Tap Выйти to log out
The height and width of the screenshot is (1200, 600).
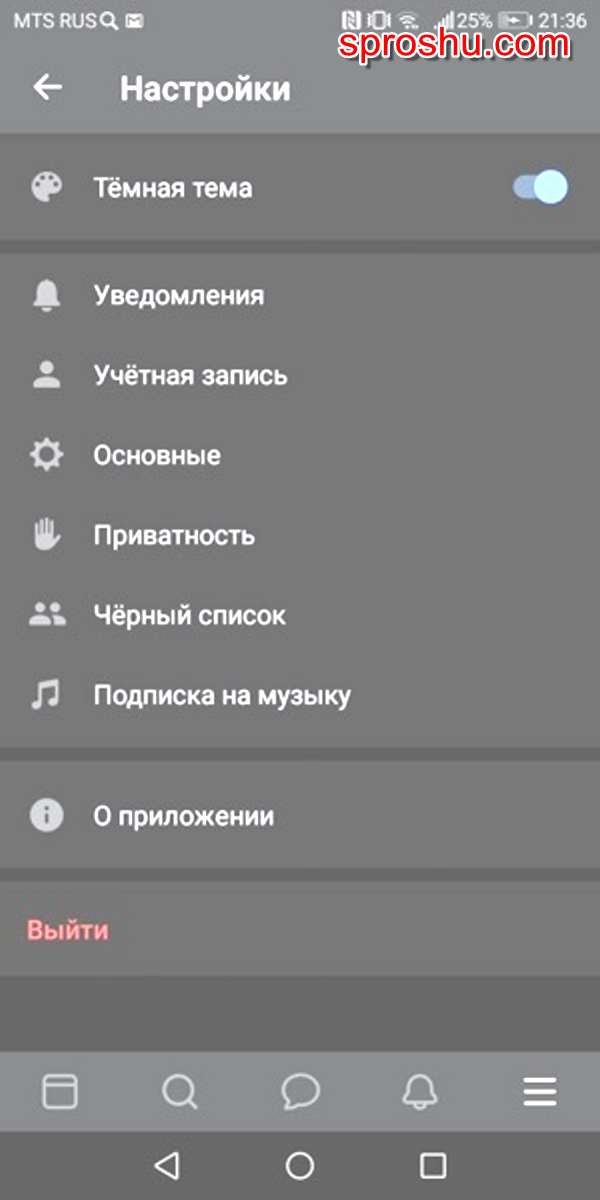point(68,931)
